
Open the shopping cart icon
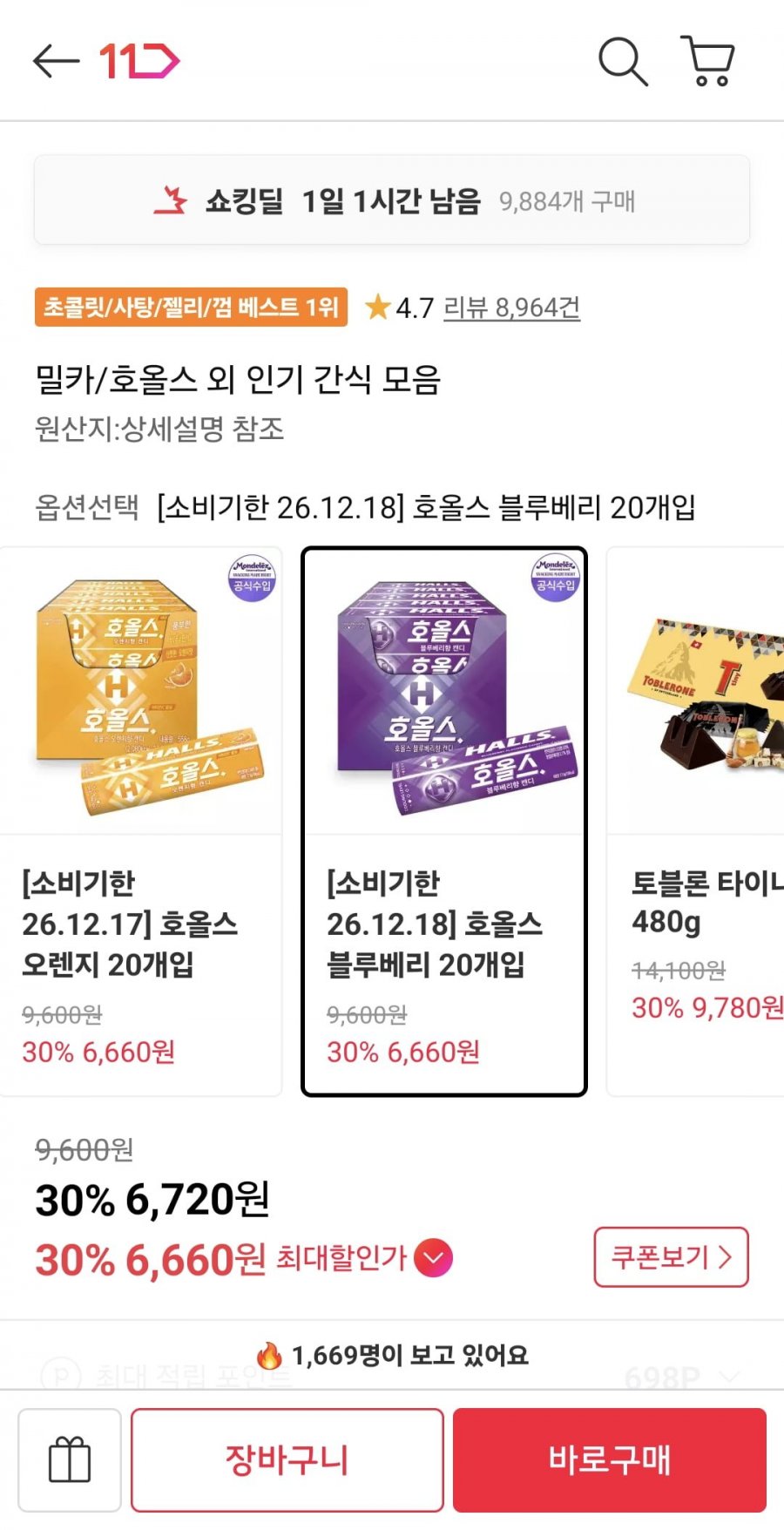[x=707, y=61]
